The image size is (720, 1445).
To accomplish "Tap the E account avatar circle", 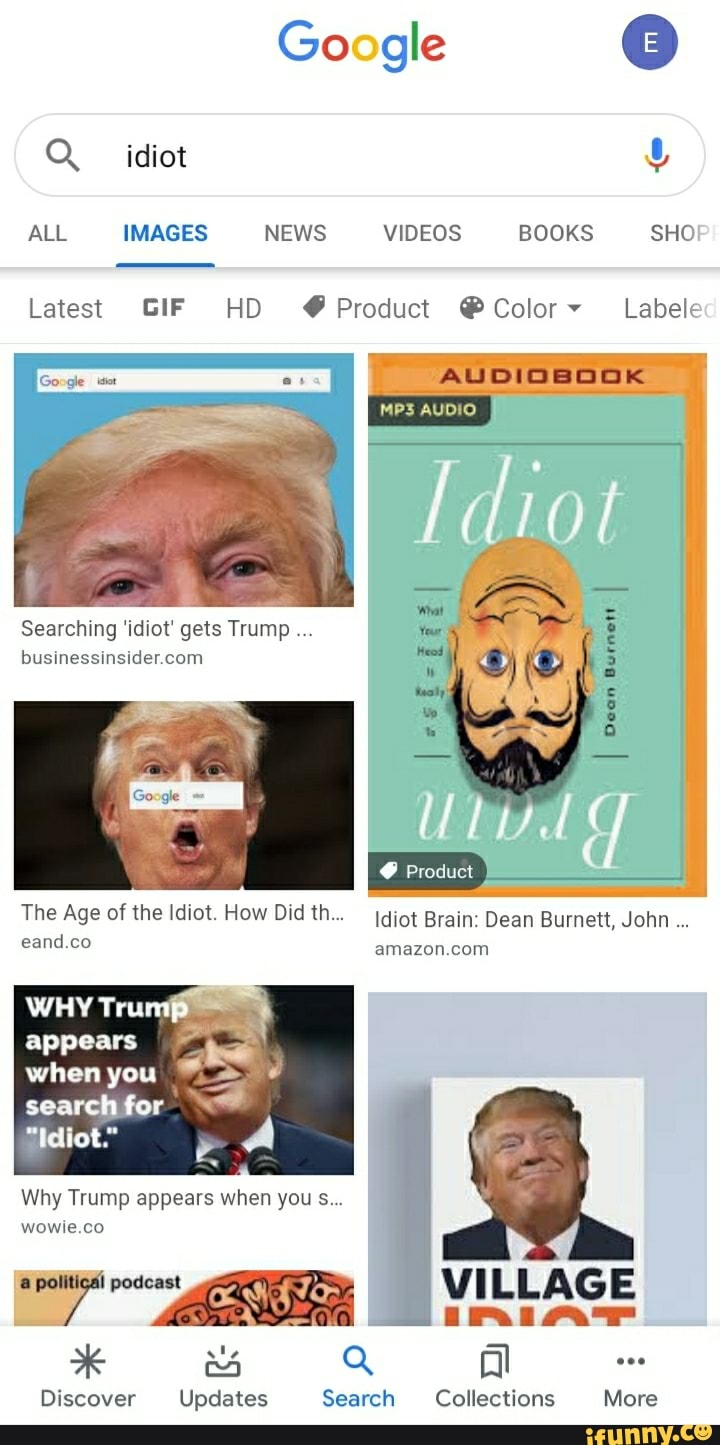I will click(x=650, y=42).
